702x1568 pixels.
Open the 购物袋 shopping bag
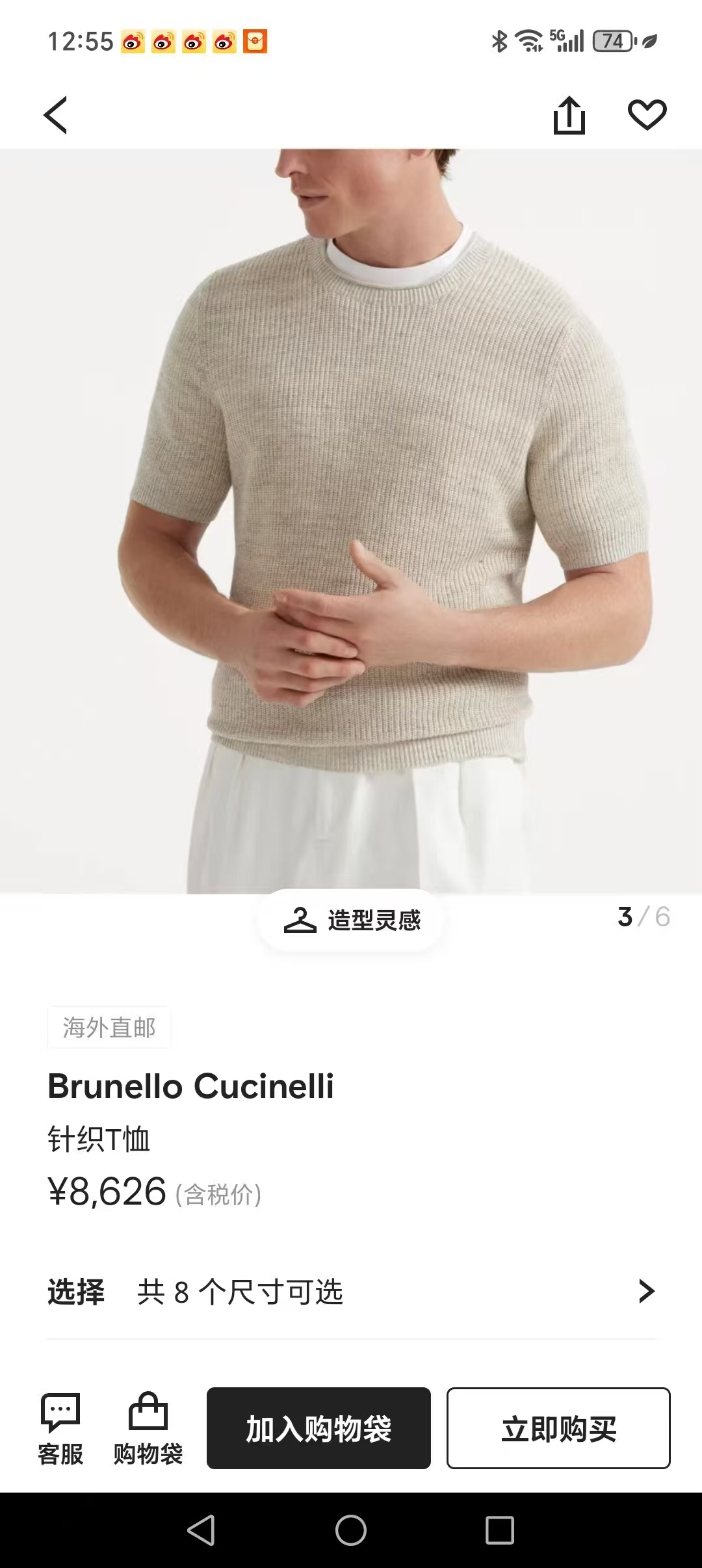[148, 1428]
